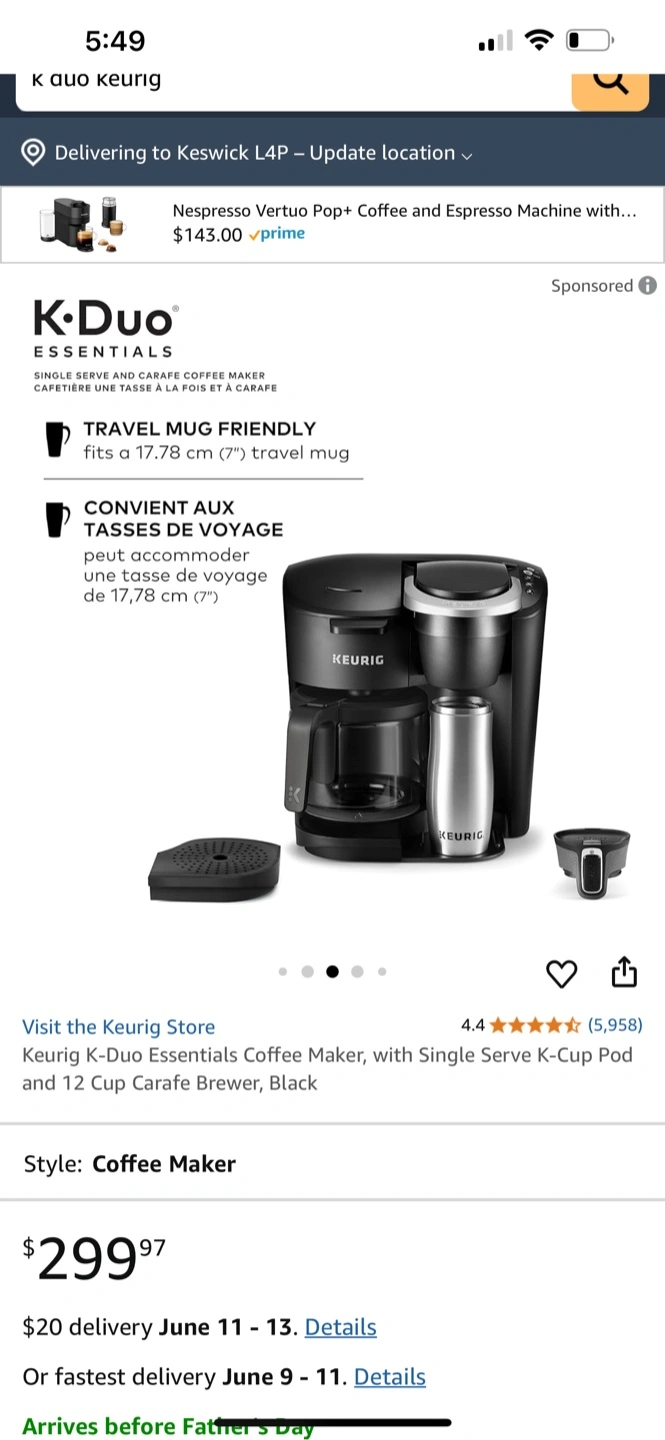This screenshot has width=665, height=1440.
Task: Open the sponsored Nespresso Vertuo Pop+ ad
Action: click(x=332, y=225)
